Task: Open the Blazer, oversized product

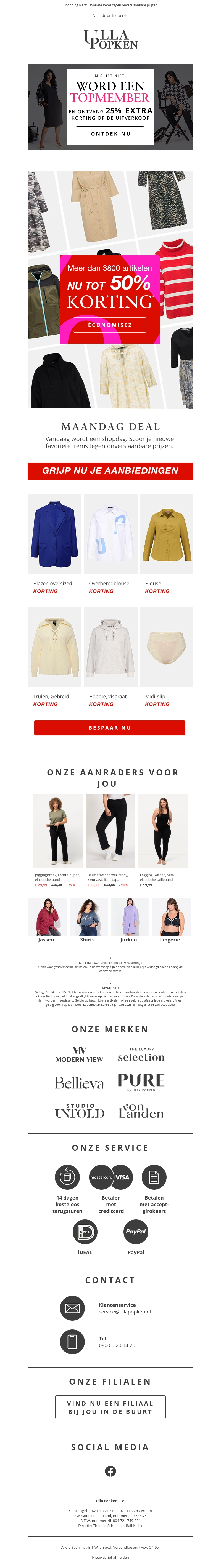Action: tap(54, 534)
